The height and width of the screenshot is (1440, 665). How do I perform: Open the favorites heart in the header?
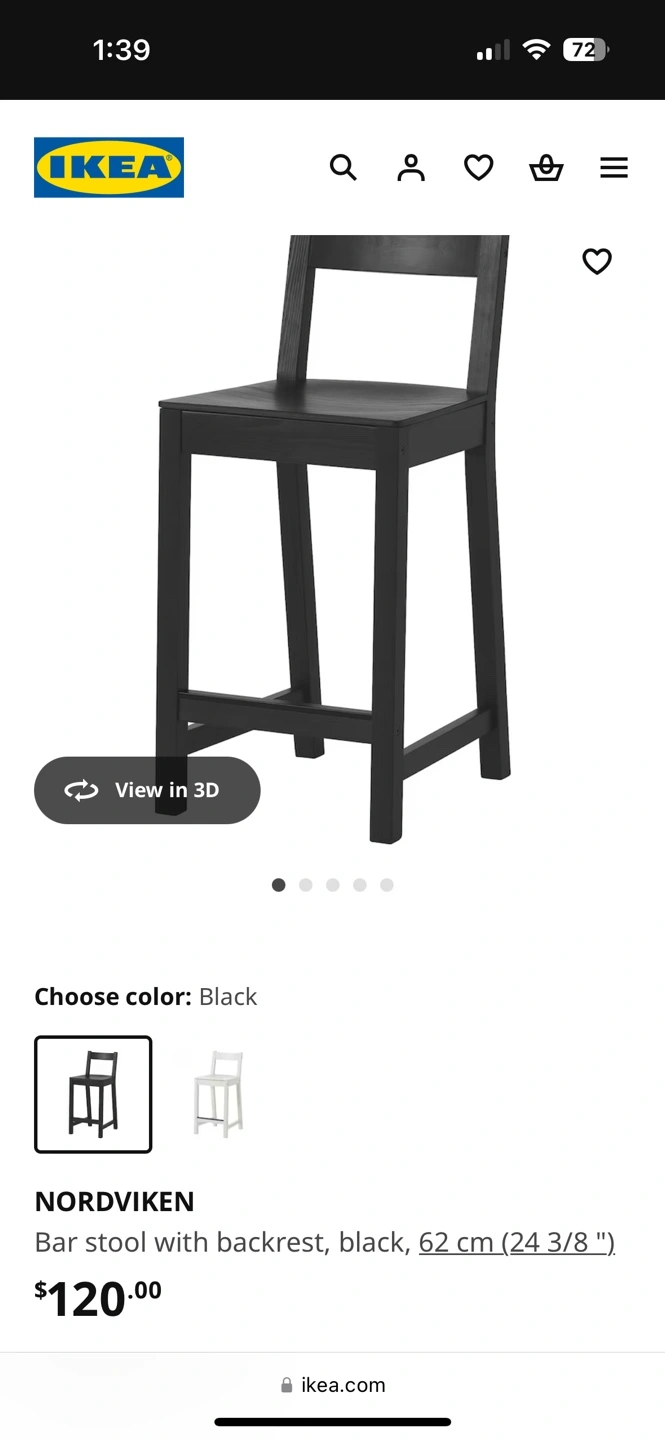coord(479,167)
